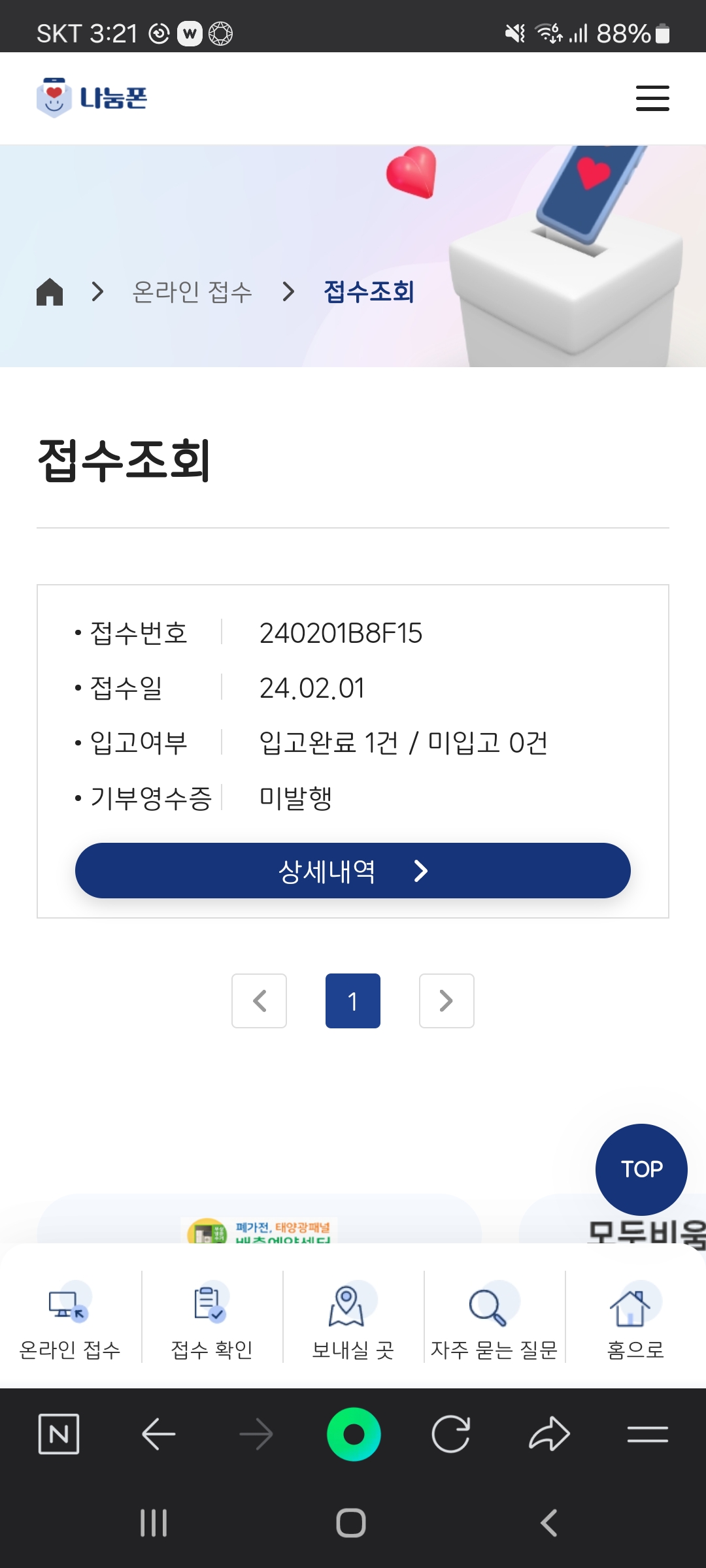Screen dimensions: 706x1568
Task: Go back in browser toolbar
Action: click(158, 1434)
